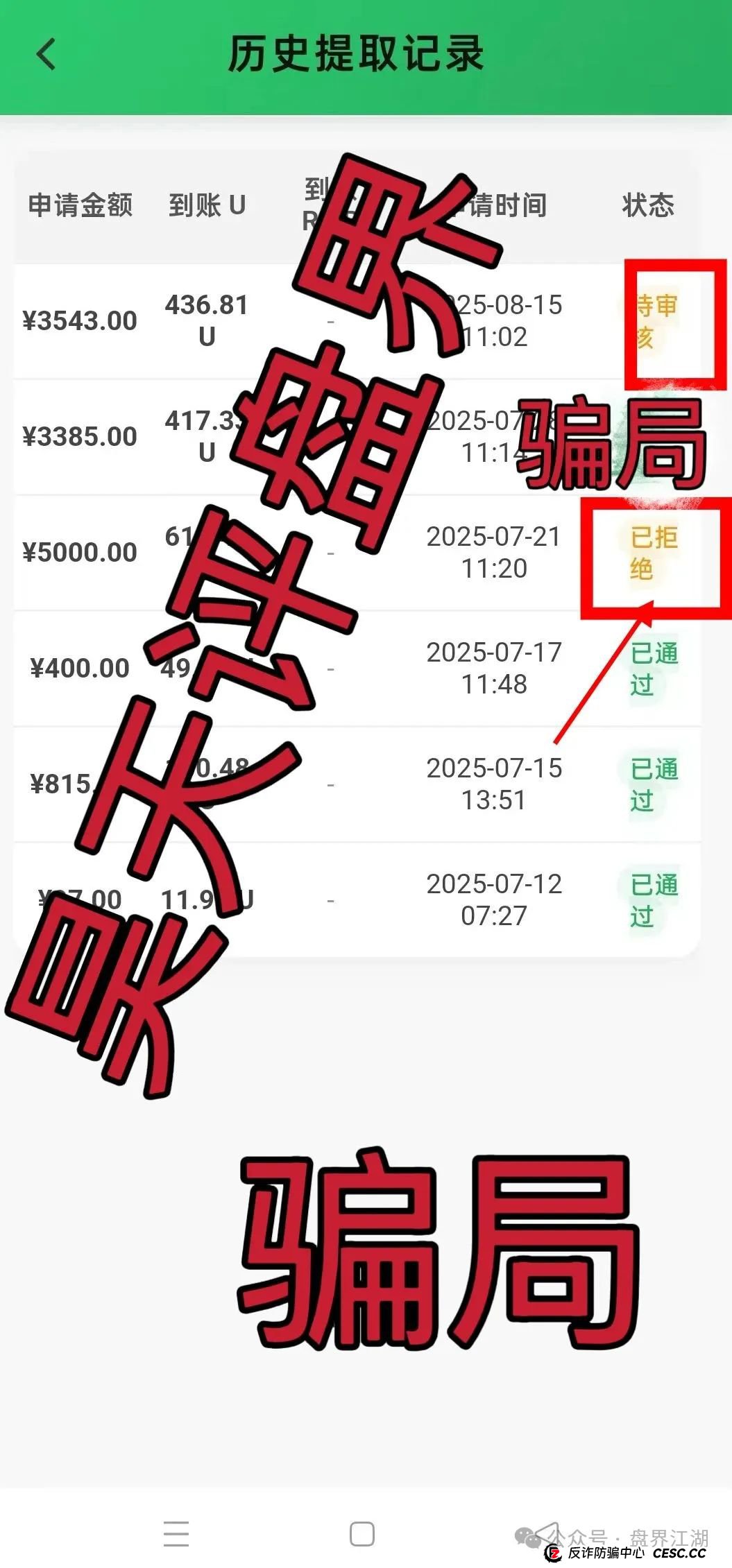The image size is (732, 1568).
Task: Select the 已拒绝 rejected status badge
Action: (653, 552)
